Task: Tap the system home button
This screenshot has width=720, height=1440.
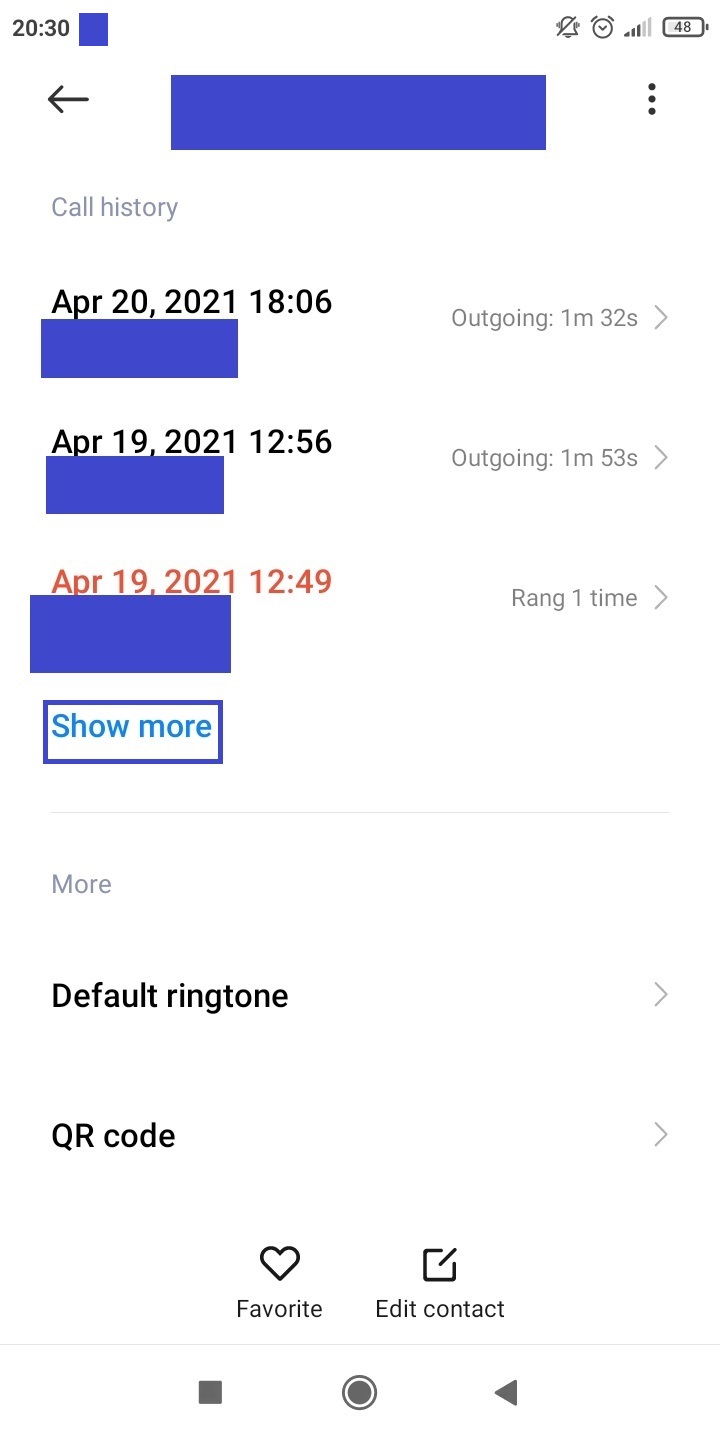Action: click(x=359, y=1392)
